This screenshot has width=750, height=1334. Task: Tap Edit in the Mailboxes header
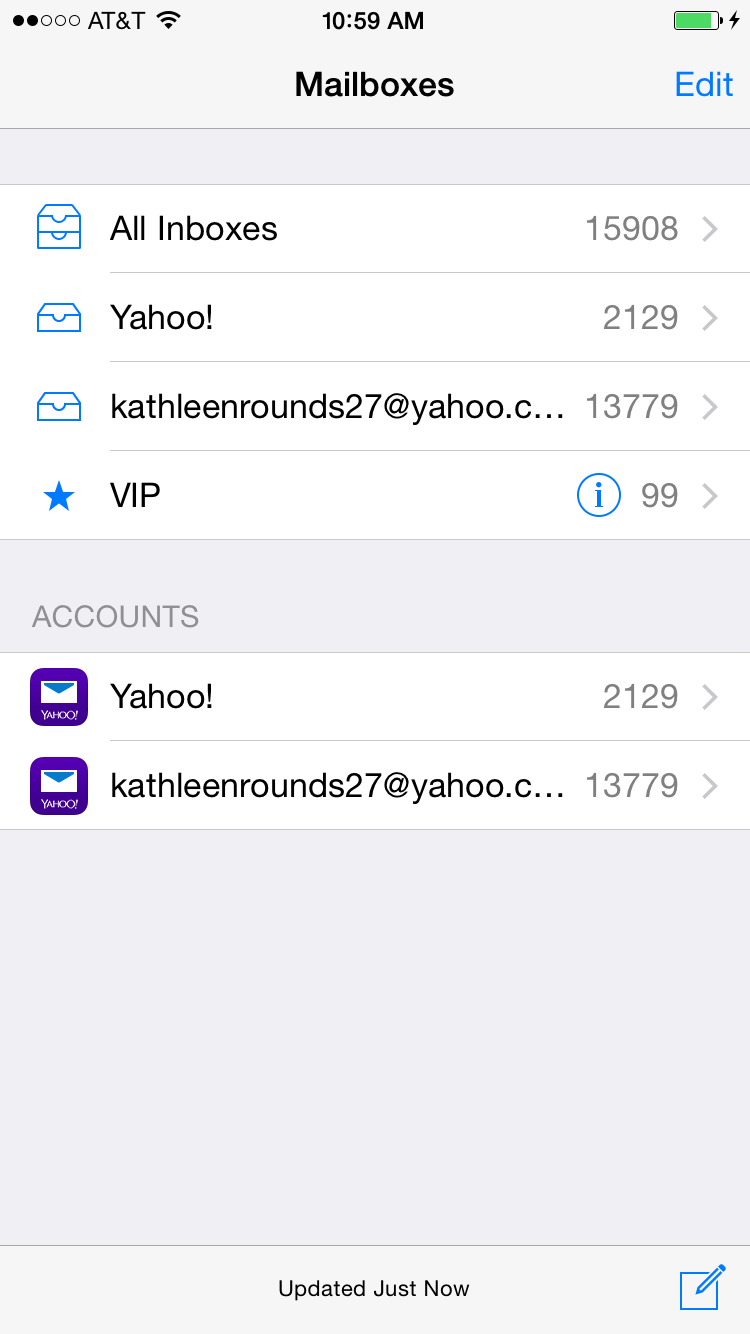pos(704,84)
